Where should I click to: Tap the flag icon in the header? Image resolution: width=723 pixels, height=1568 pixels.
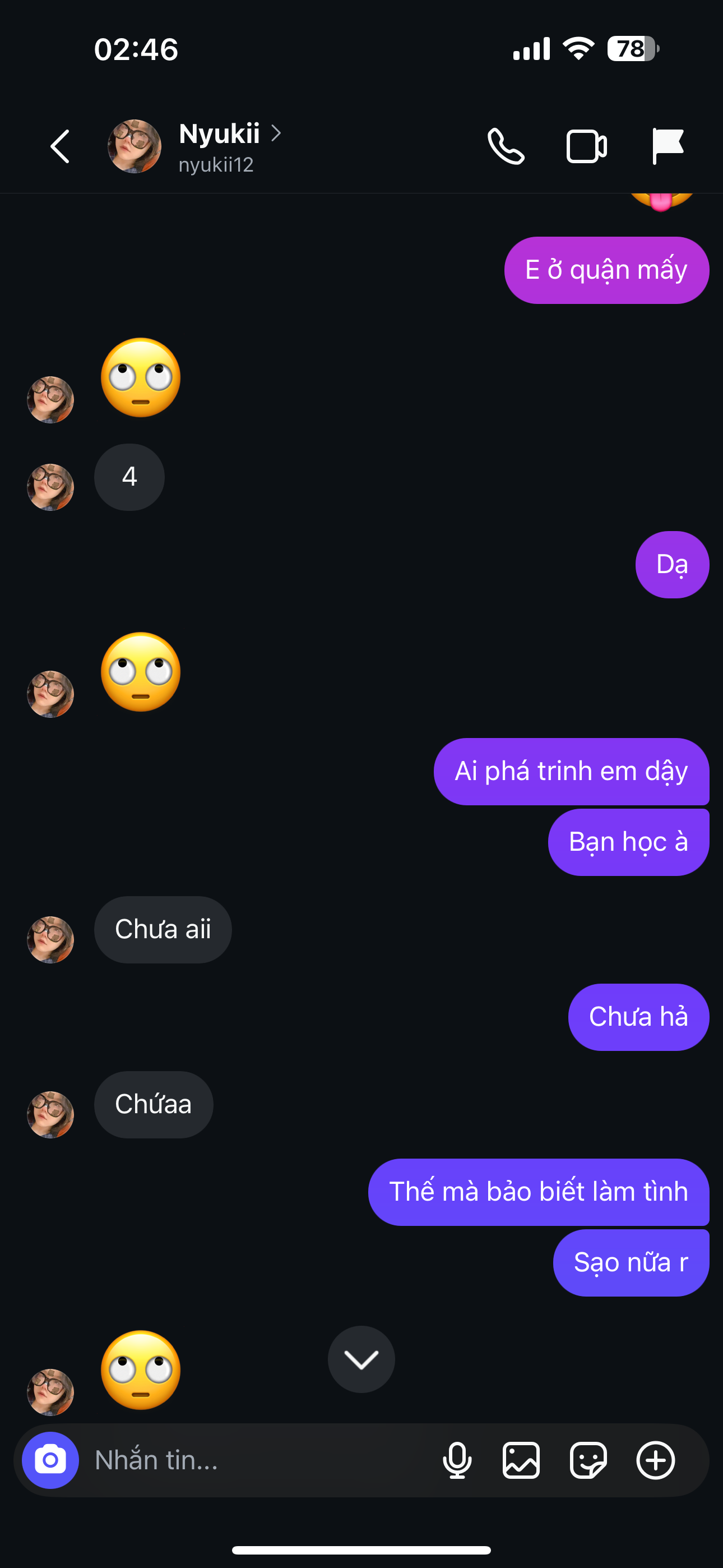pyautogui.click(x=668, y=147)
